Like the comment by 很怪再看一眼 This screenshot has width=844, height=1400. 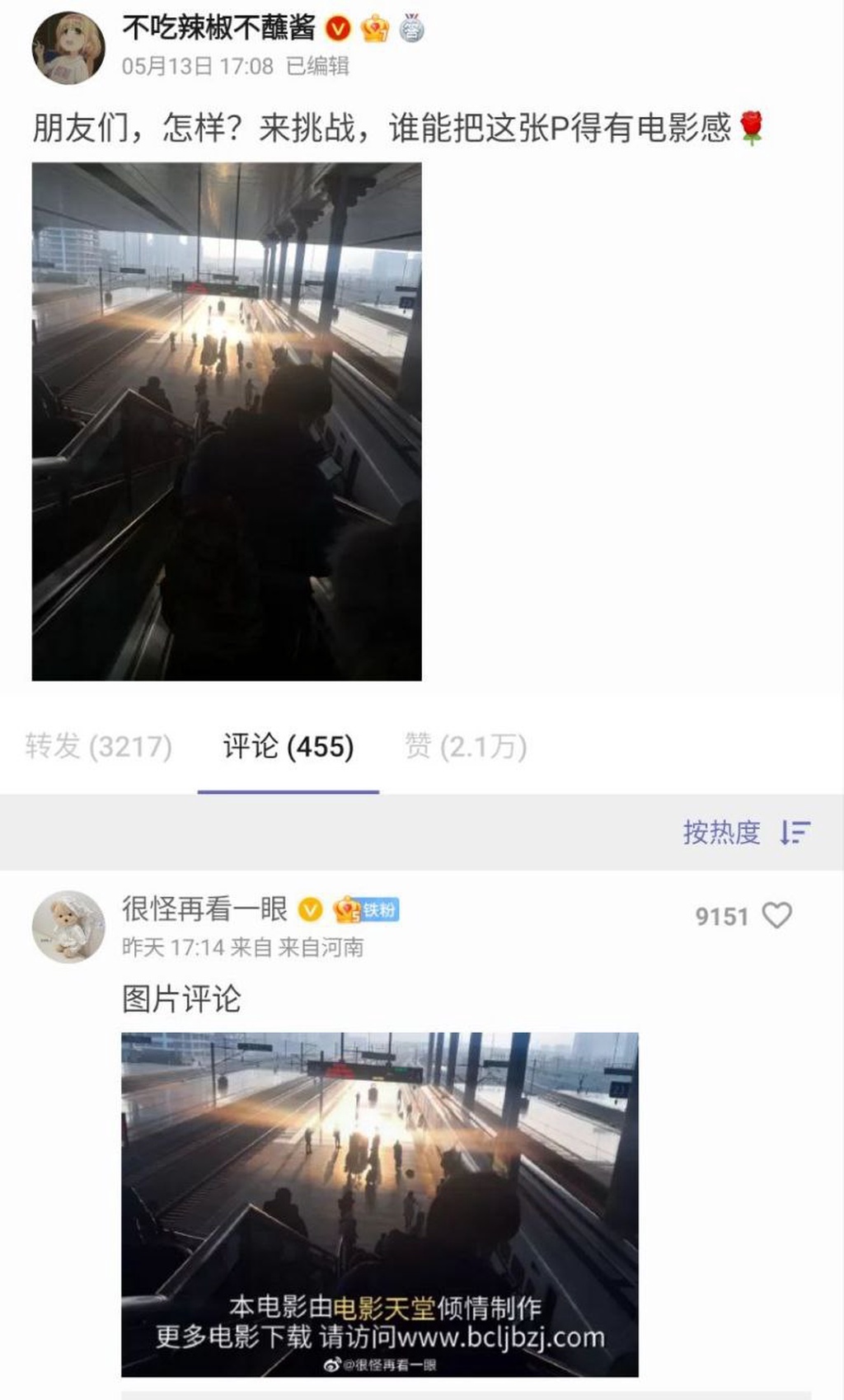pos(776,915)
